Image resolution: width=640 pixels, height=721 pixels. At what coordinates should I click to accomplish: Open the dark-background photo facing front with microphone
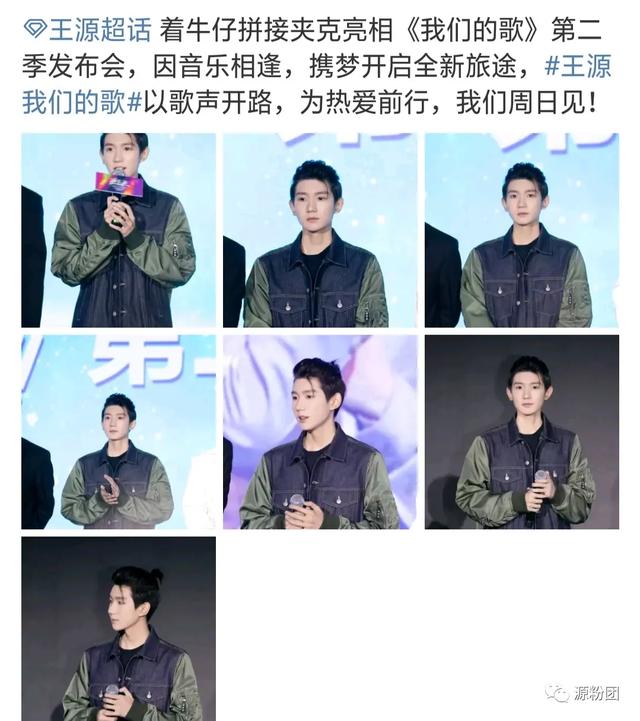click(x=521, y=432)
